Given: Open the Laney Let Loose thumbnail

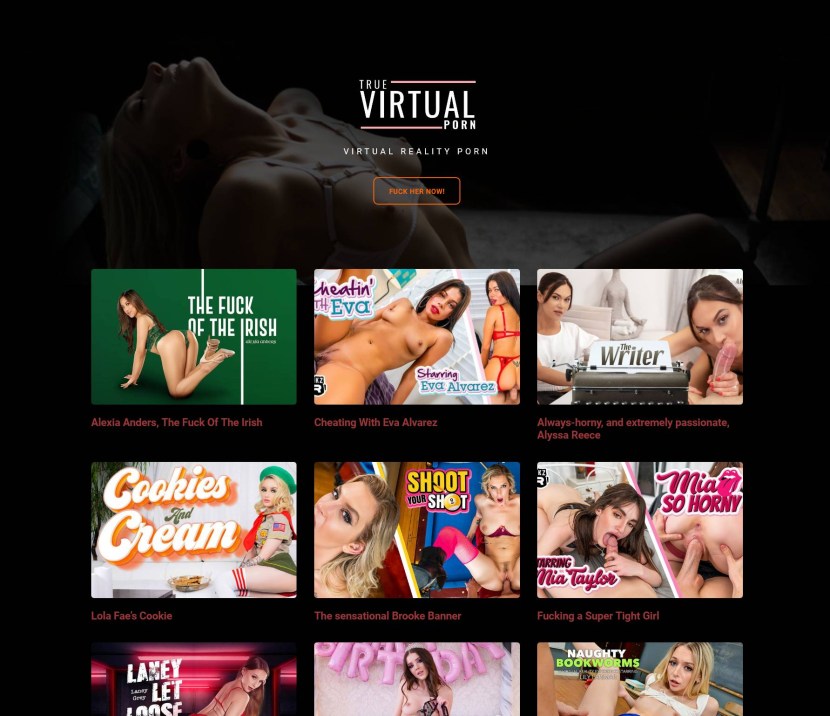Looking at the screenshot, I should 193,679.
